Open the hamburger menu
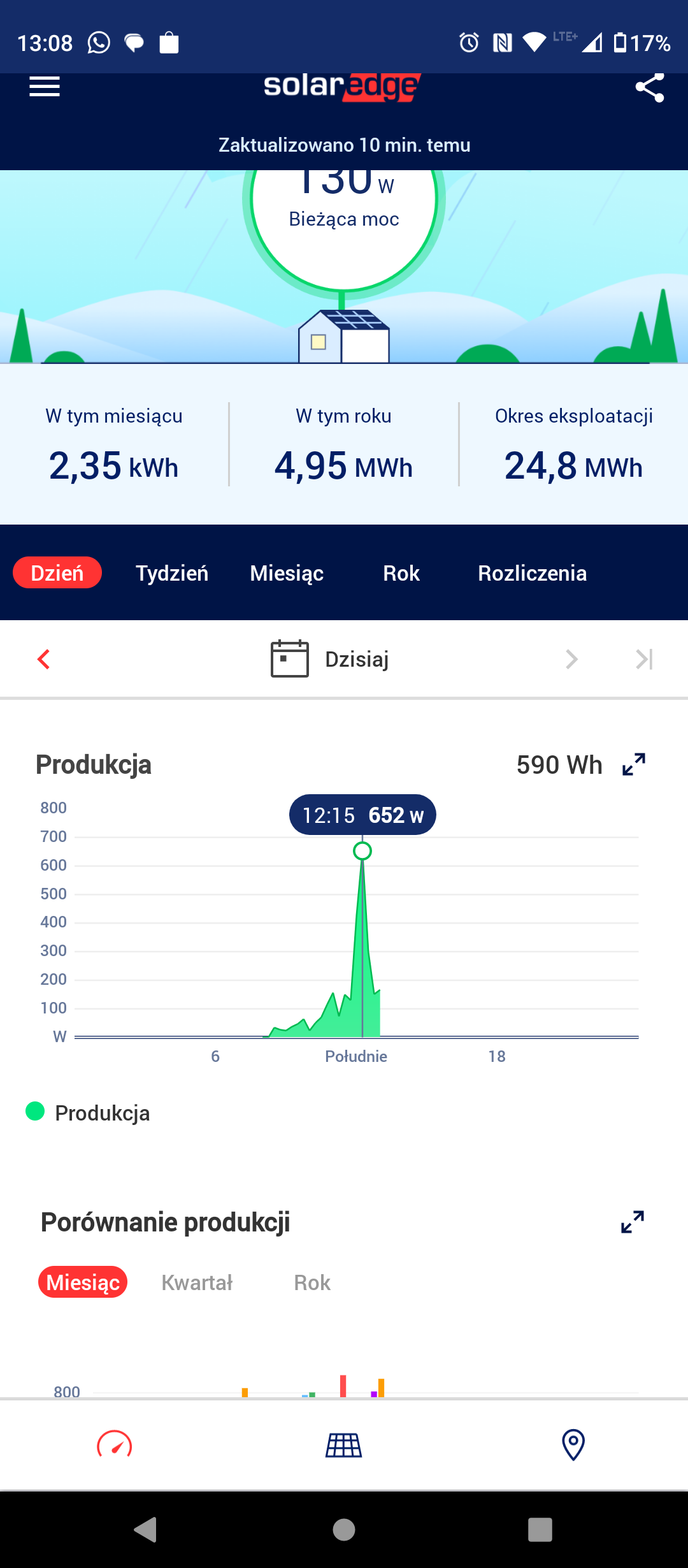 [x=45, y=87]
